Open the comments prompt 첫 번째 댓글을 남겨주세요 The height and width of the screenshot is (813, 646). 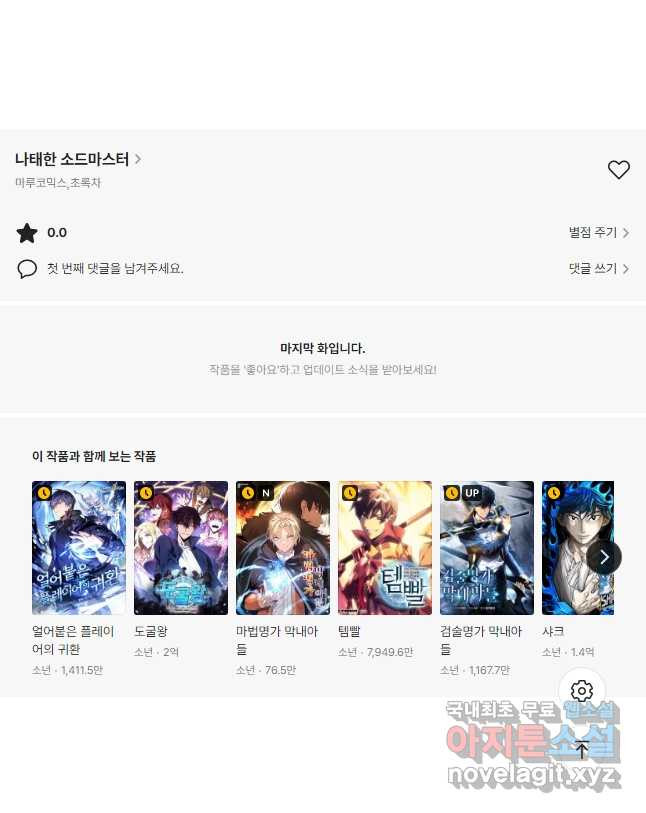coord(114,269)
